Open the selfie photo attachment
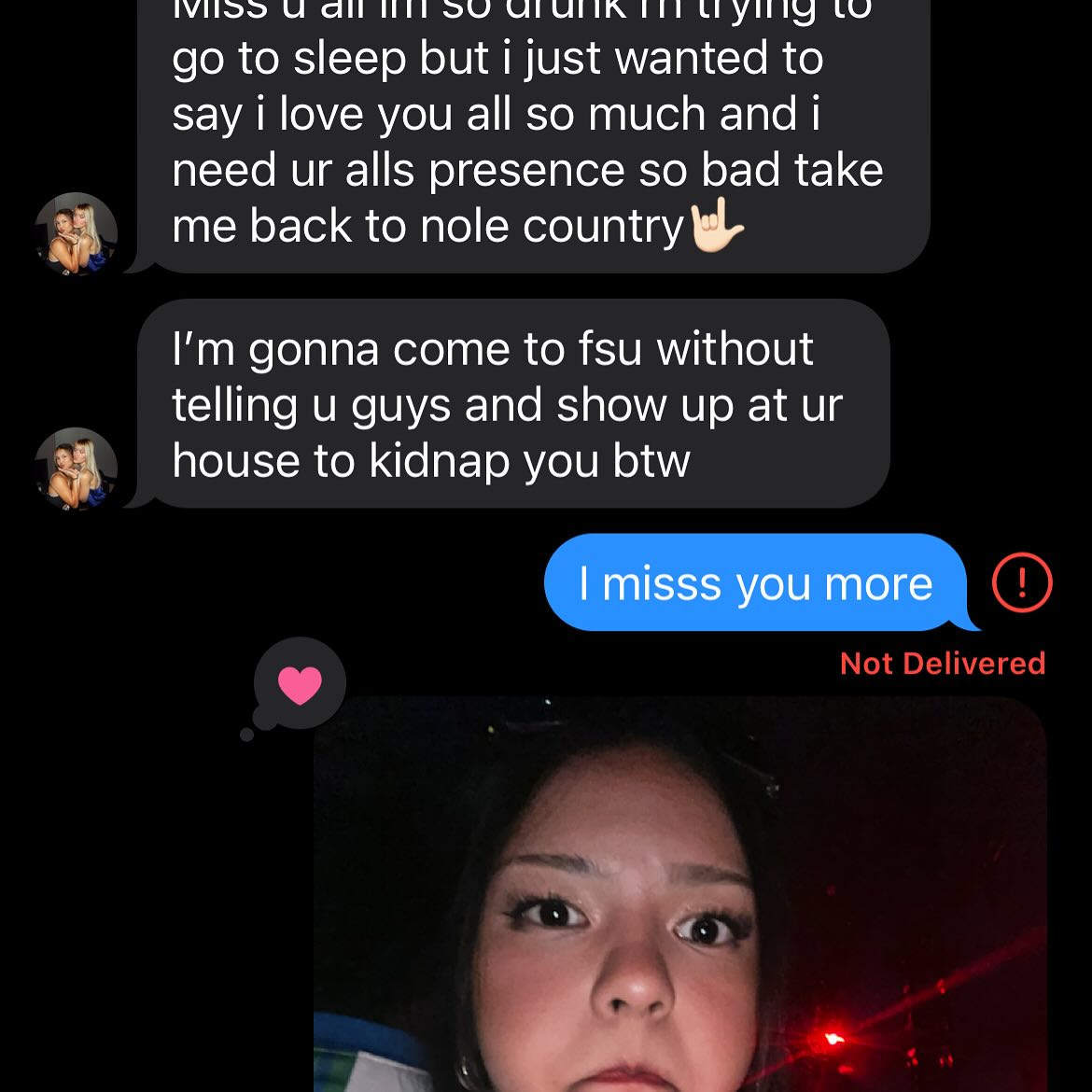 click(x=679, y=896)
